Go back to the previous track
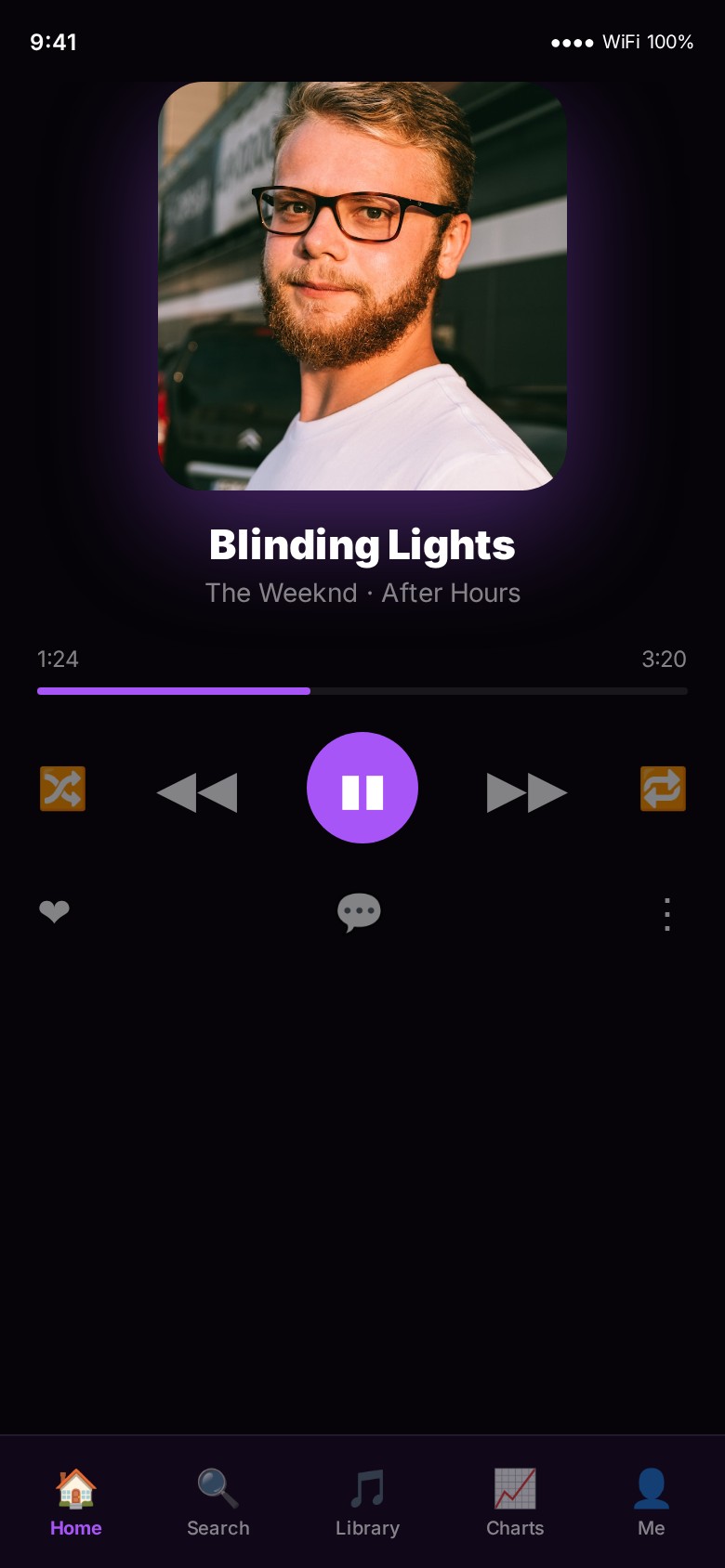The width and height of the screenshot is (725, 1568). (197, 792)
